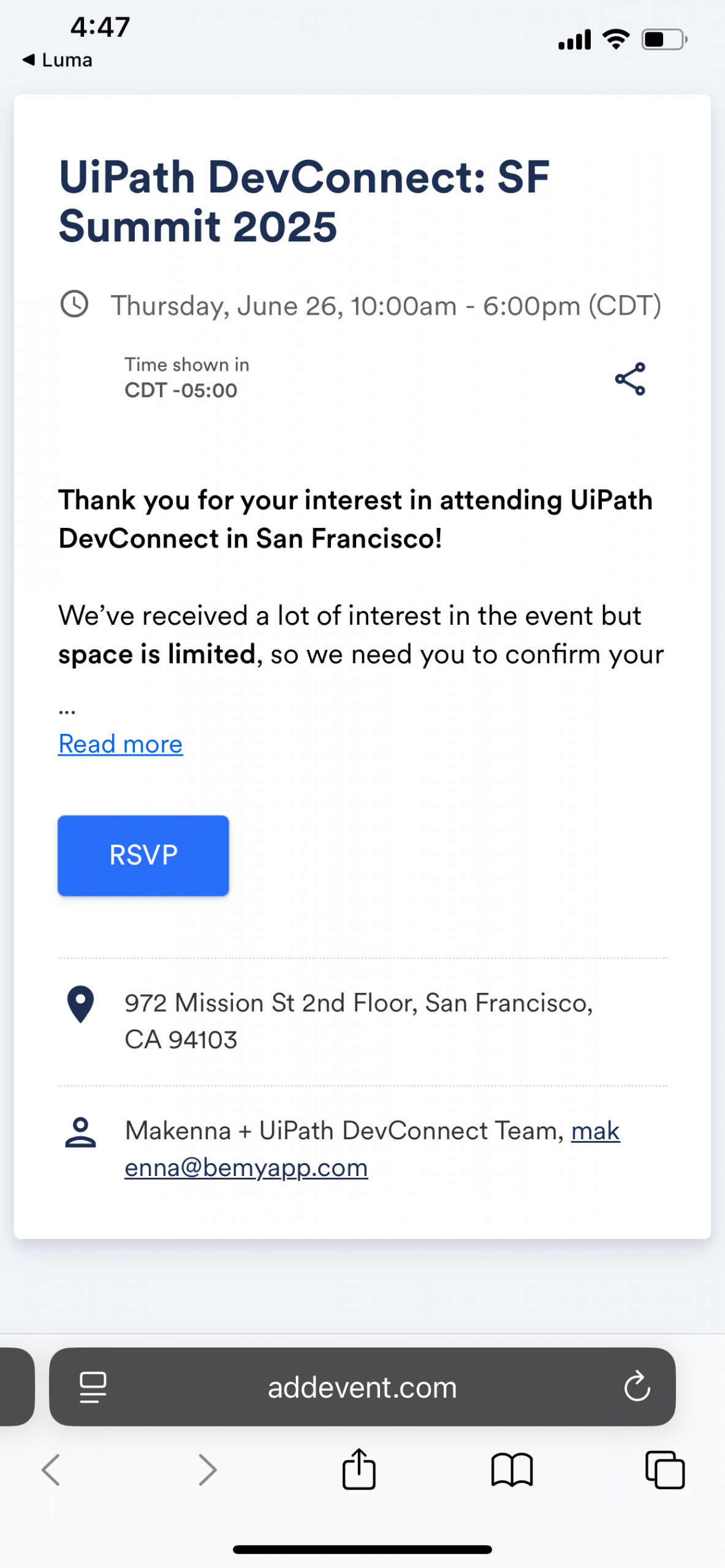This screenshot has width=725, height=1568.
Task: Open the page settings menu in address bar
Action: [93, 1387]
